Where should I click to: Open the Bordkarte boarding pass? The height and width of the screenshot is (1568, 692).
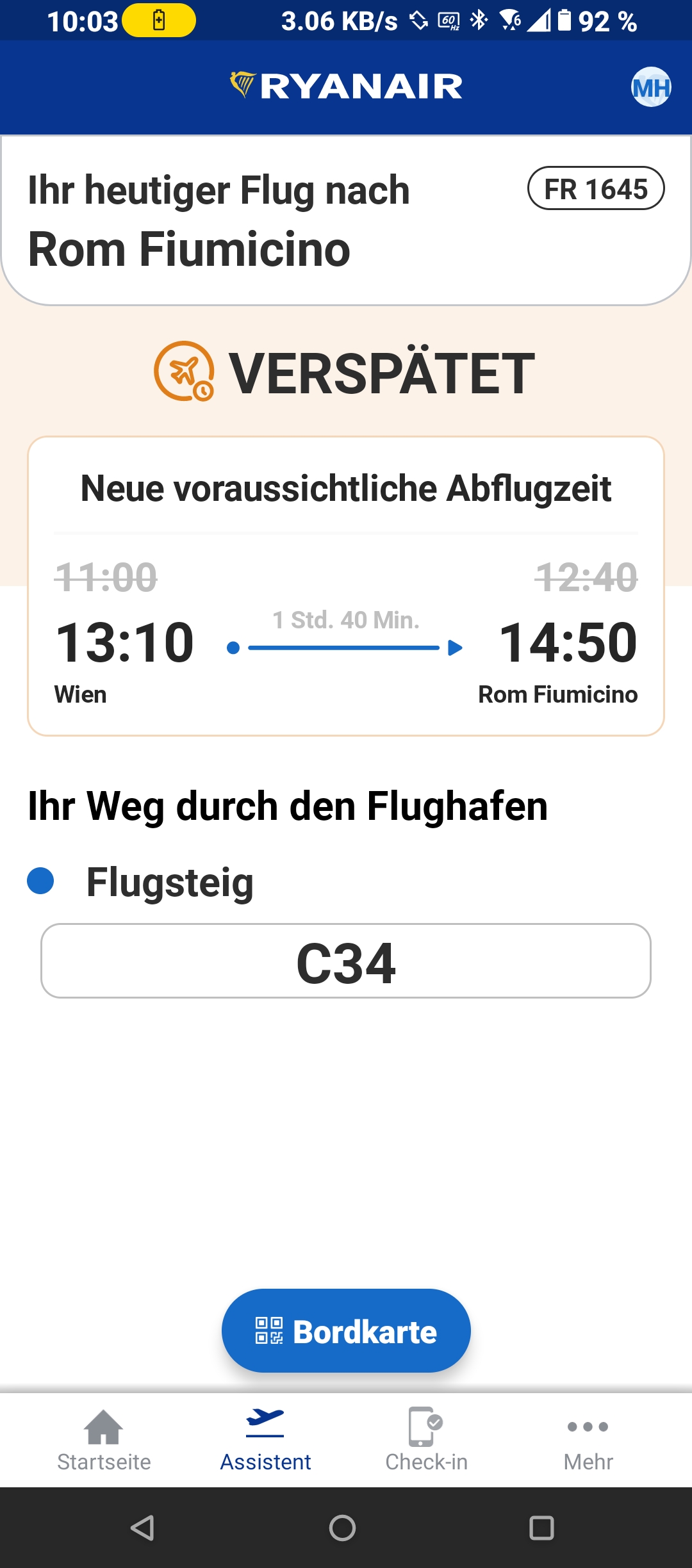pyautogui.click(x=346, y=1330)
